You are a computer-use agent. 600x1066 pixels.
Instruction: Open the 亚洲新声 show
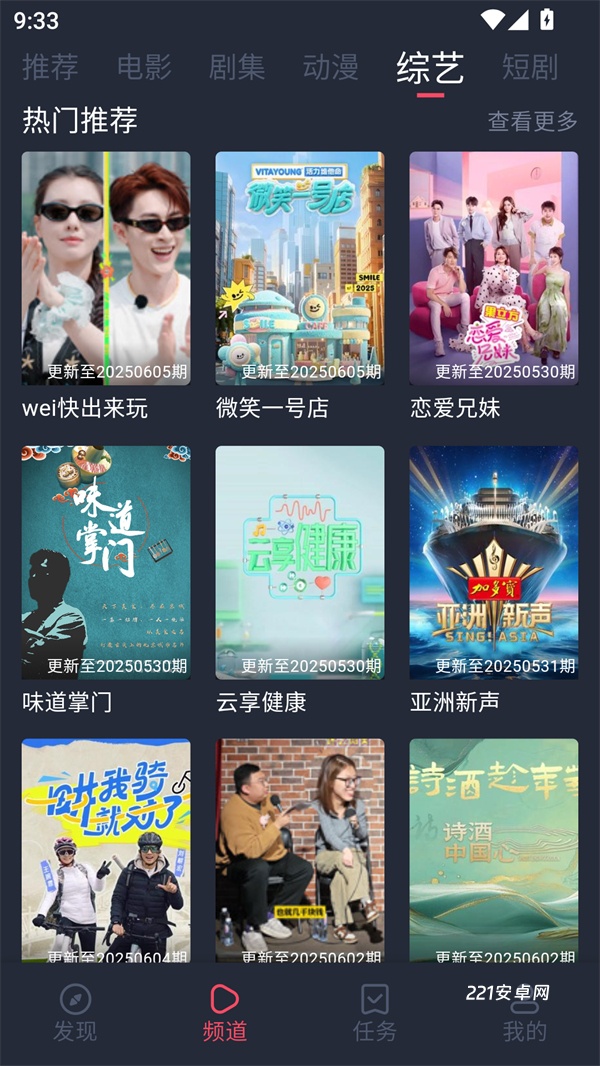pyautogui.click(x=493, y=562)
